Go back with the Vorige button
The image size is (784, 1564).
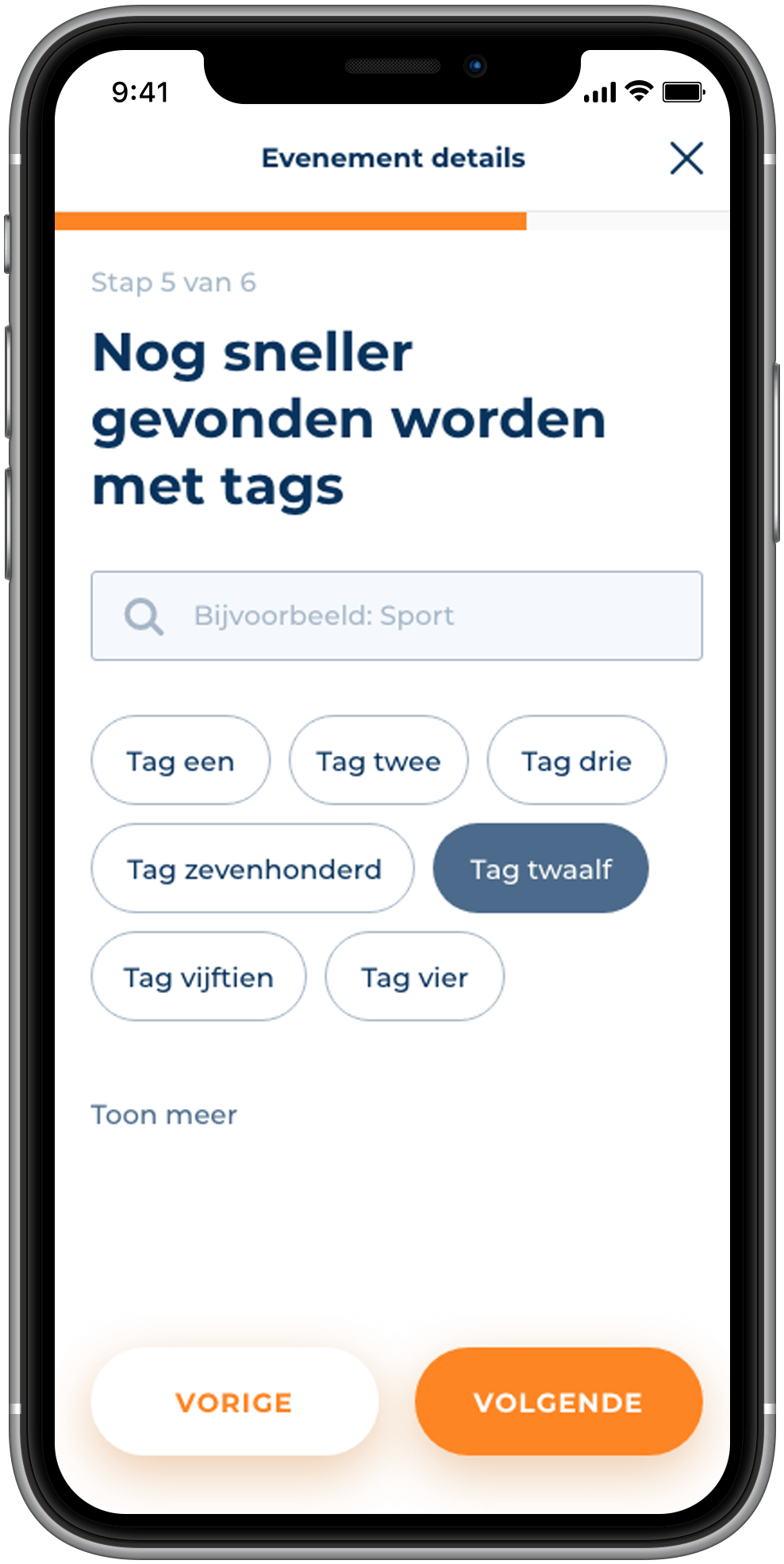click(234, 1402)
